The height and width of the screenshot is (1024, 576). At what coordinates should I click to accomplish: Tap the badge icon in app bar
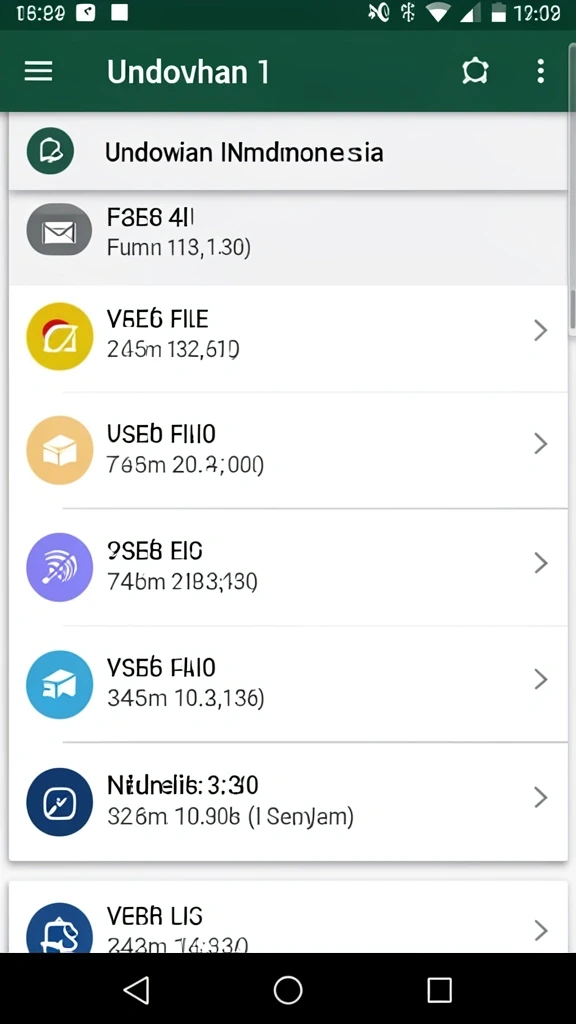[475, 71]
